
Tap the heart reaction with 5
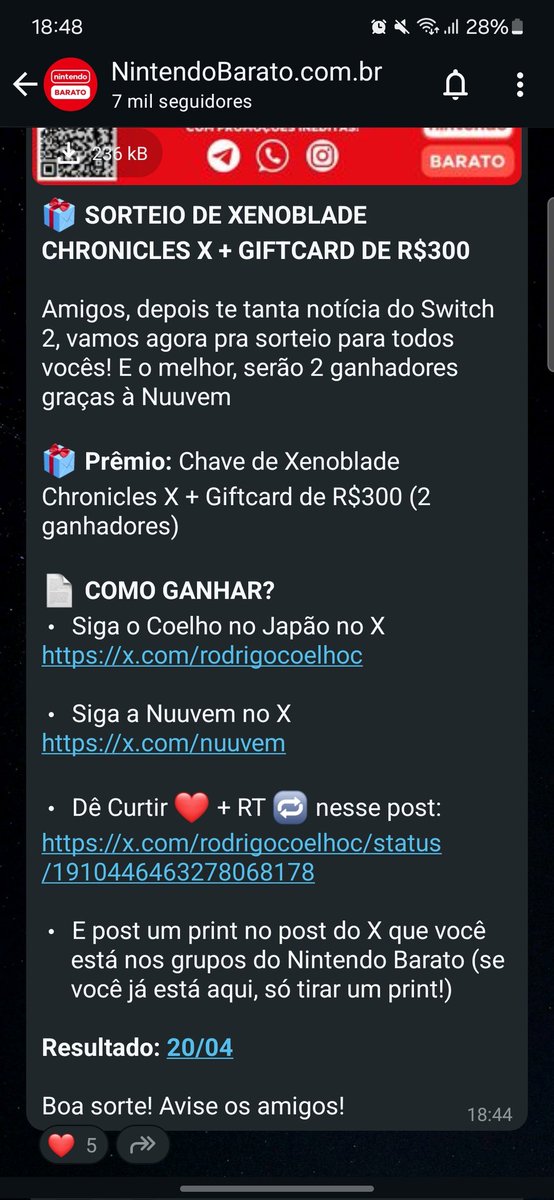coord(74,1146)
